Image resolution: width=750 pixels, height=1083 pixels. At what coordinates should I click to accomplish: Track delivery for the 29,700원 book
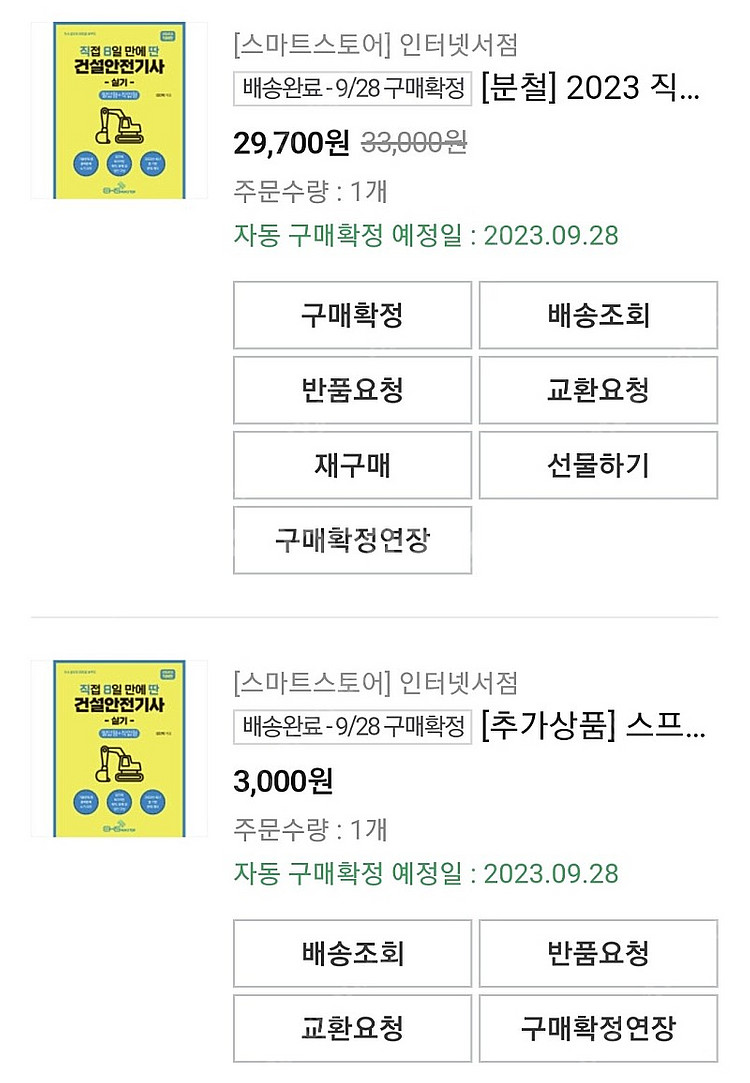click(598, 316)
